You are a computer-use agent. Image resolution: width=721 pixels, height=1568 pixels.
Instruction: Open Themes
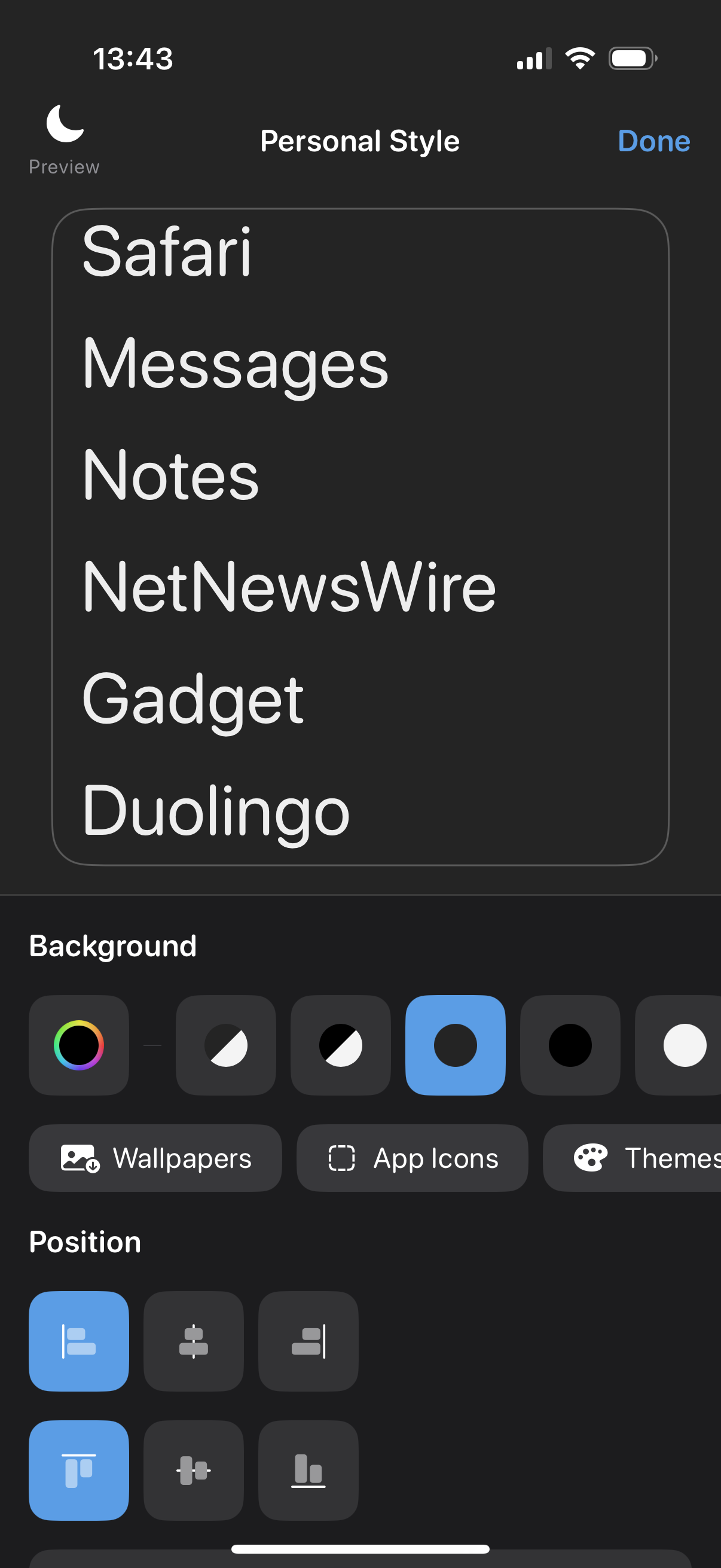coord(632,1158)
